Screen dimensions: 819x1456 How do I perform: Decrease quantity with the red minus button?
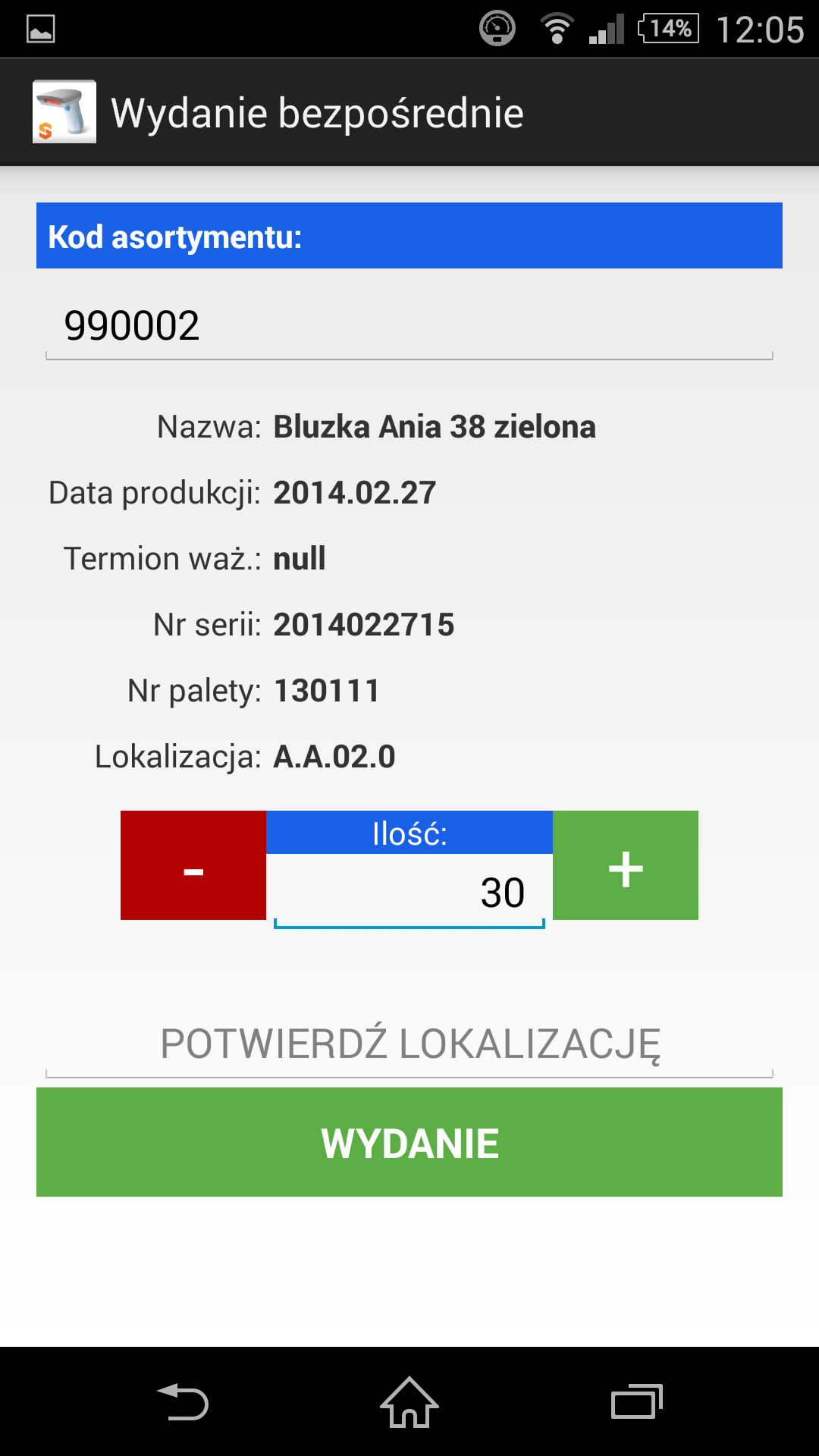click(x=193, y=865)
